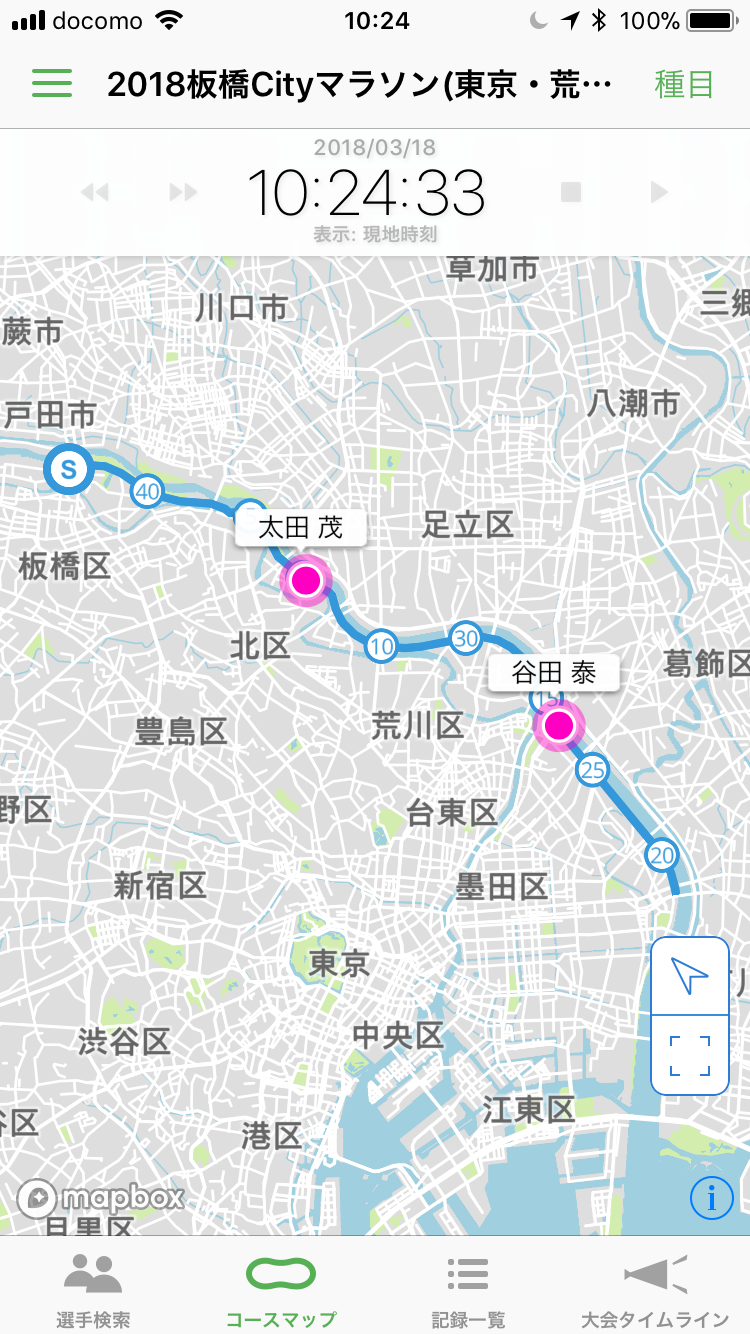Stop the timeline playback
The image size is (750, 1334).
coord(571,192)
